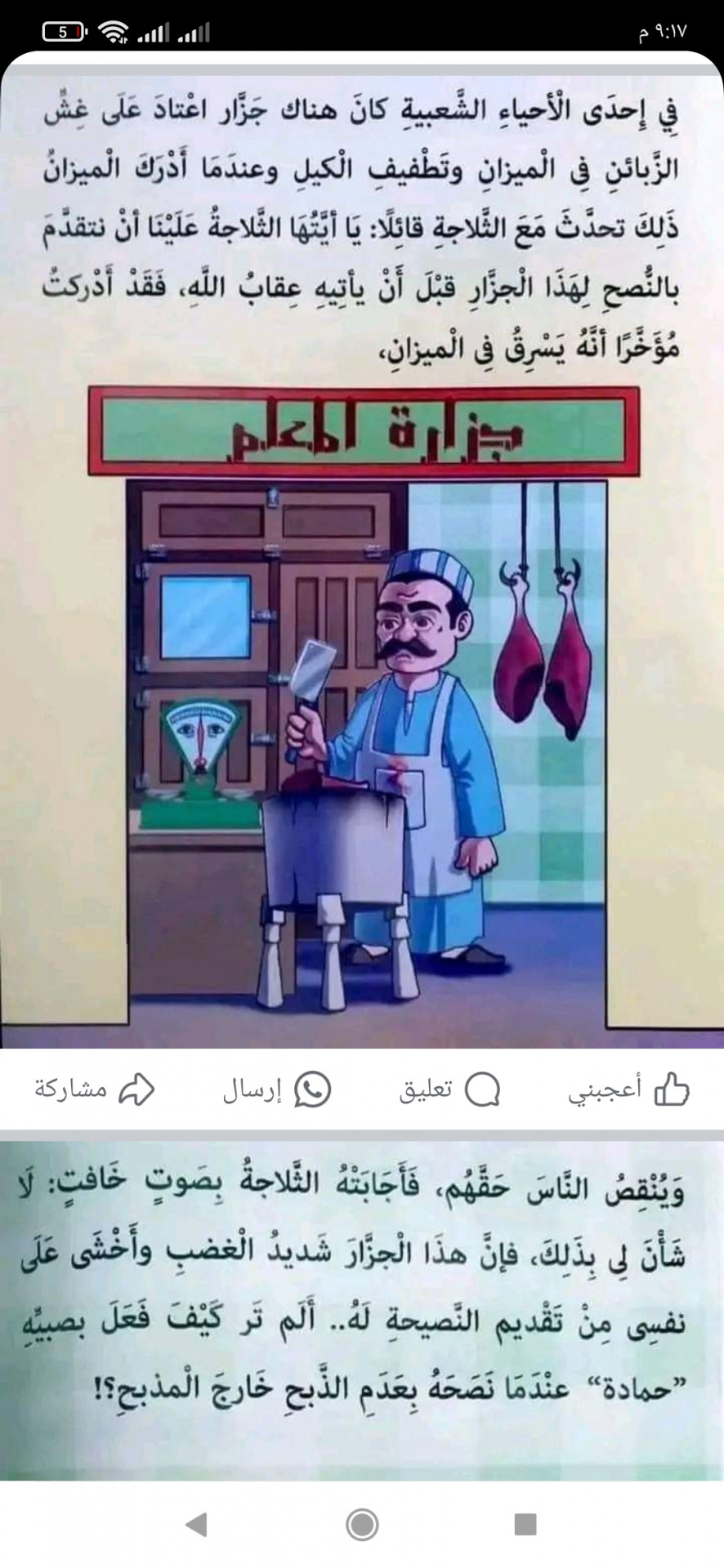This screenshot has width=724, height=1568.
Task: Go back with the system back button
Action: [196, 1524]
